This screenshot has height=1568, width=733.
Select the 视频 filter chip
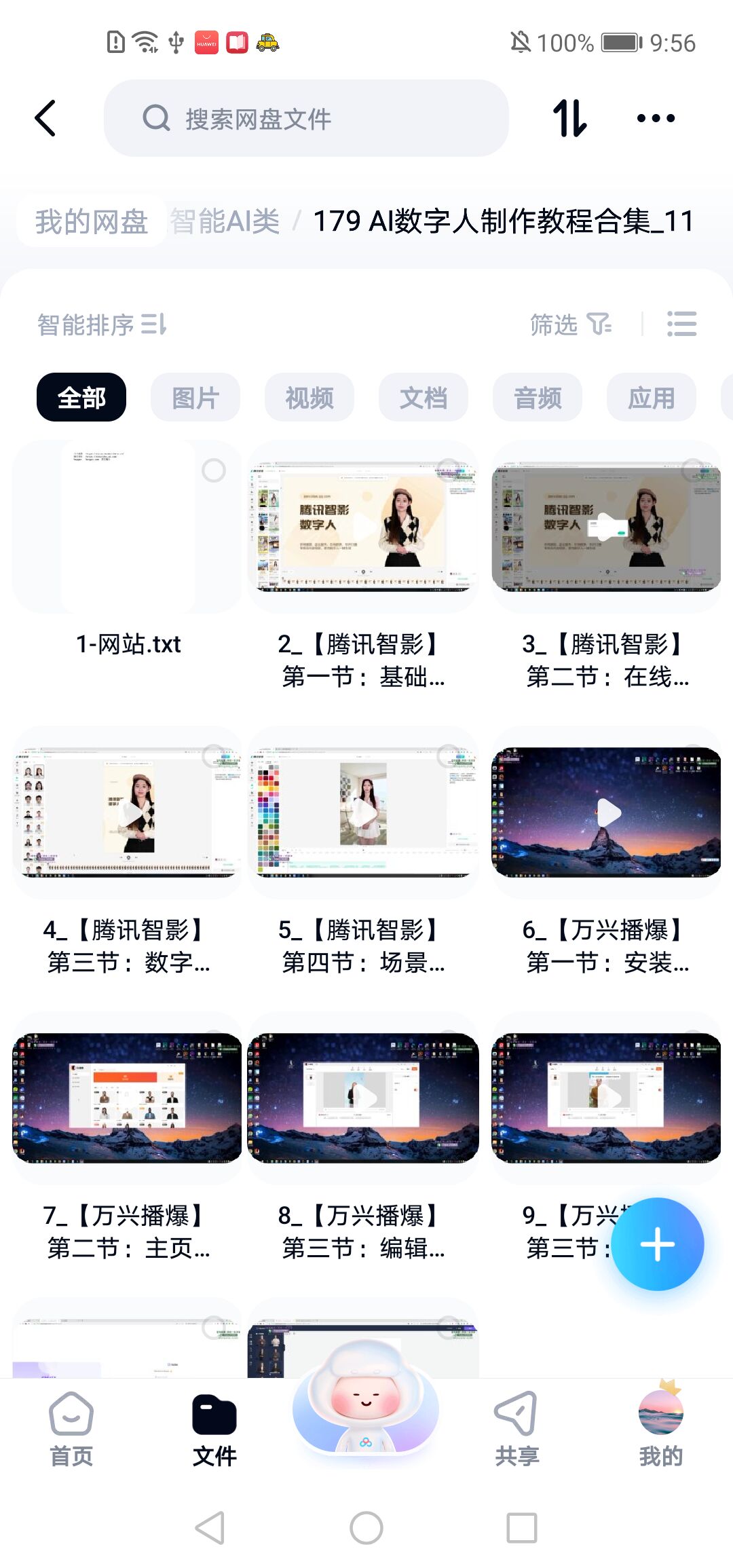309,398
